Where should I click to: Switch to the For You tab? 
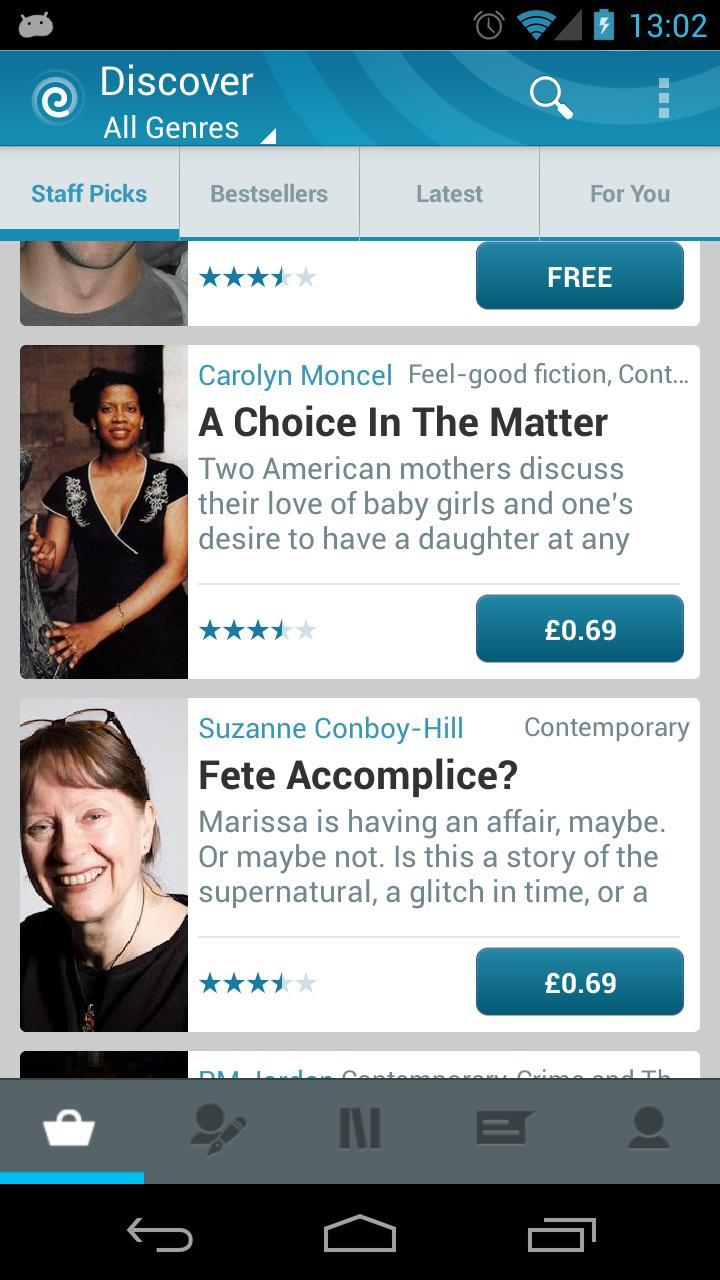tap(629, 194)
